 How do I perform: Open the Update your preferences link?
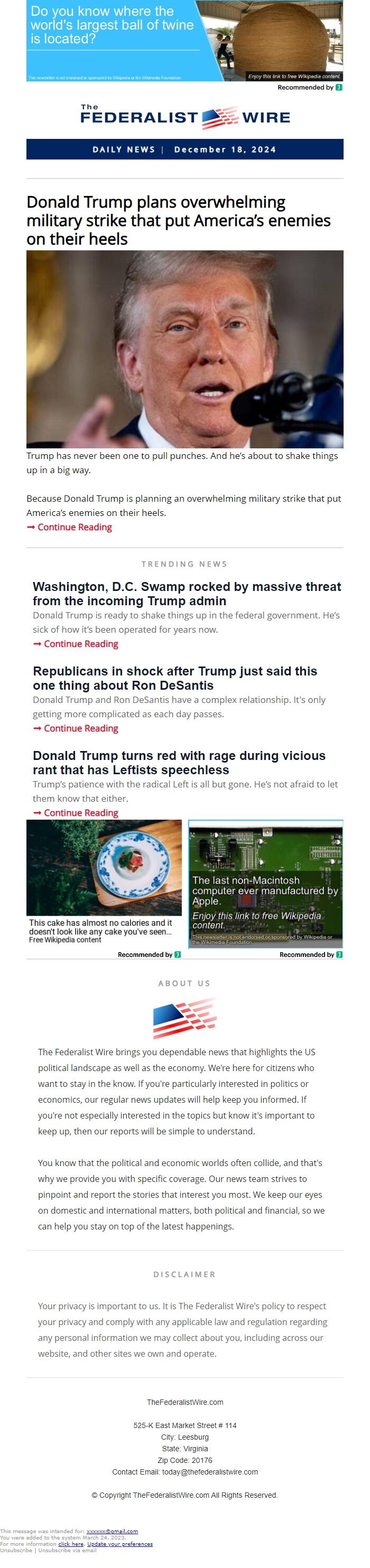(x=120, y=1544)
